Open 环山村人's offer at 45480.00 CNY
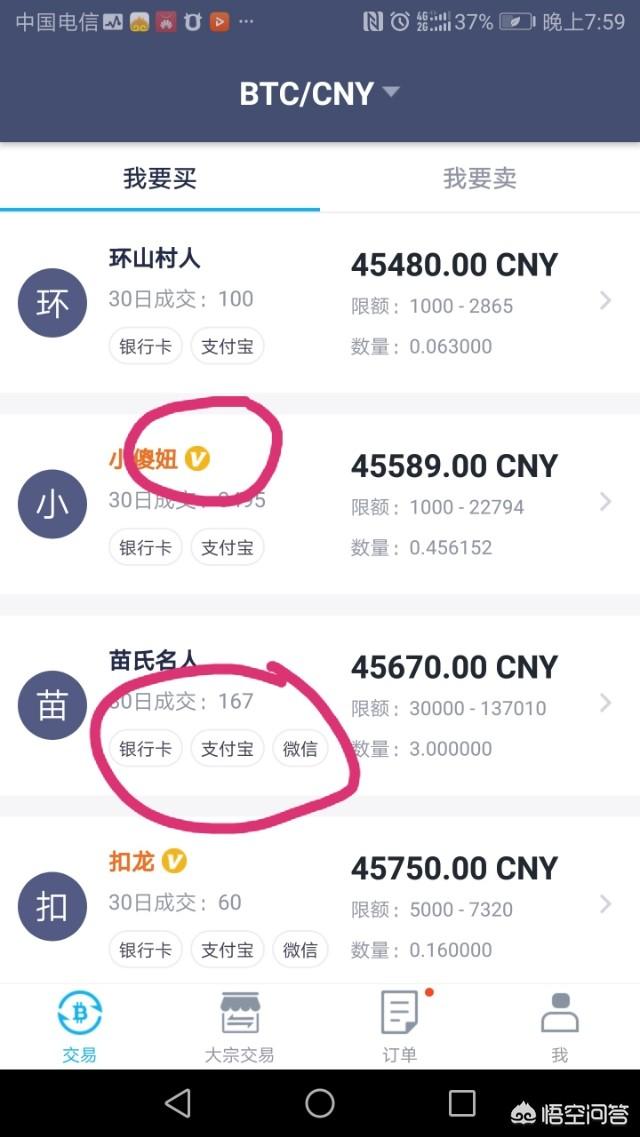 click(x=320, y=301)
